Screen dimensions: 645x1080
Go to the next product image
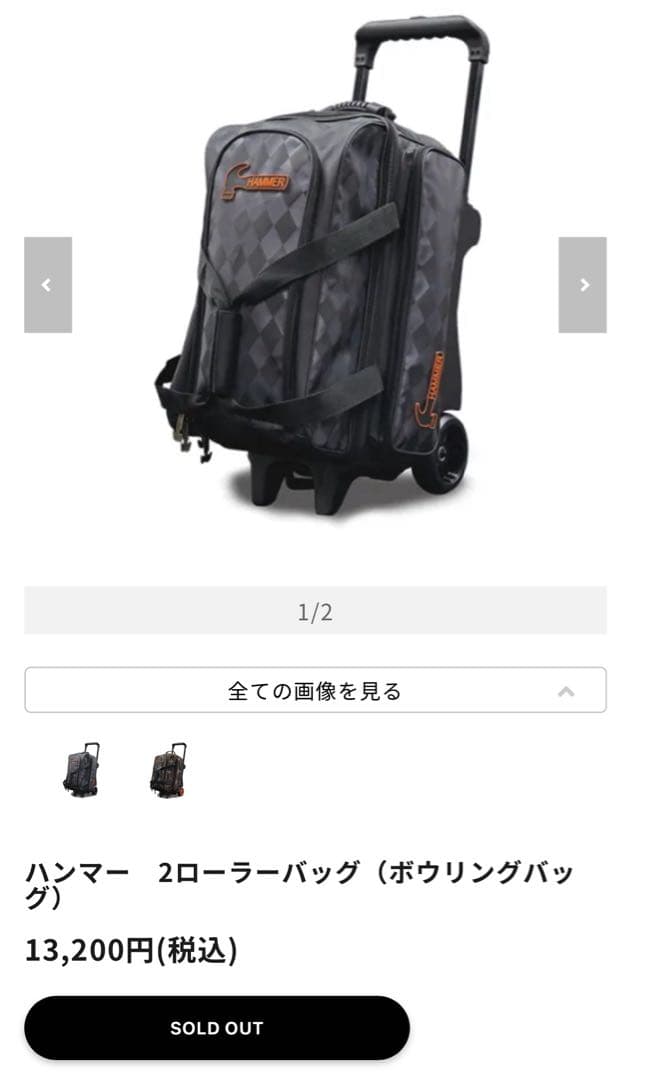click(x=582, y=285)
